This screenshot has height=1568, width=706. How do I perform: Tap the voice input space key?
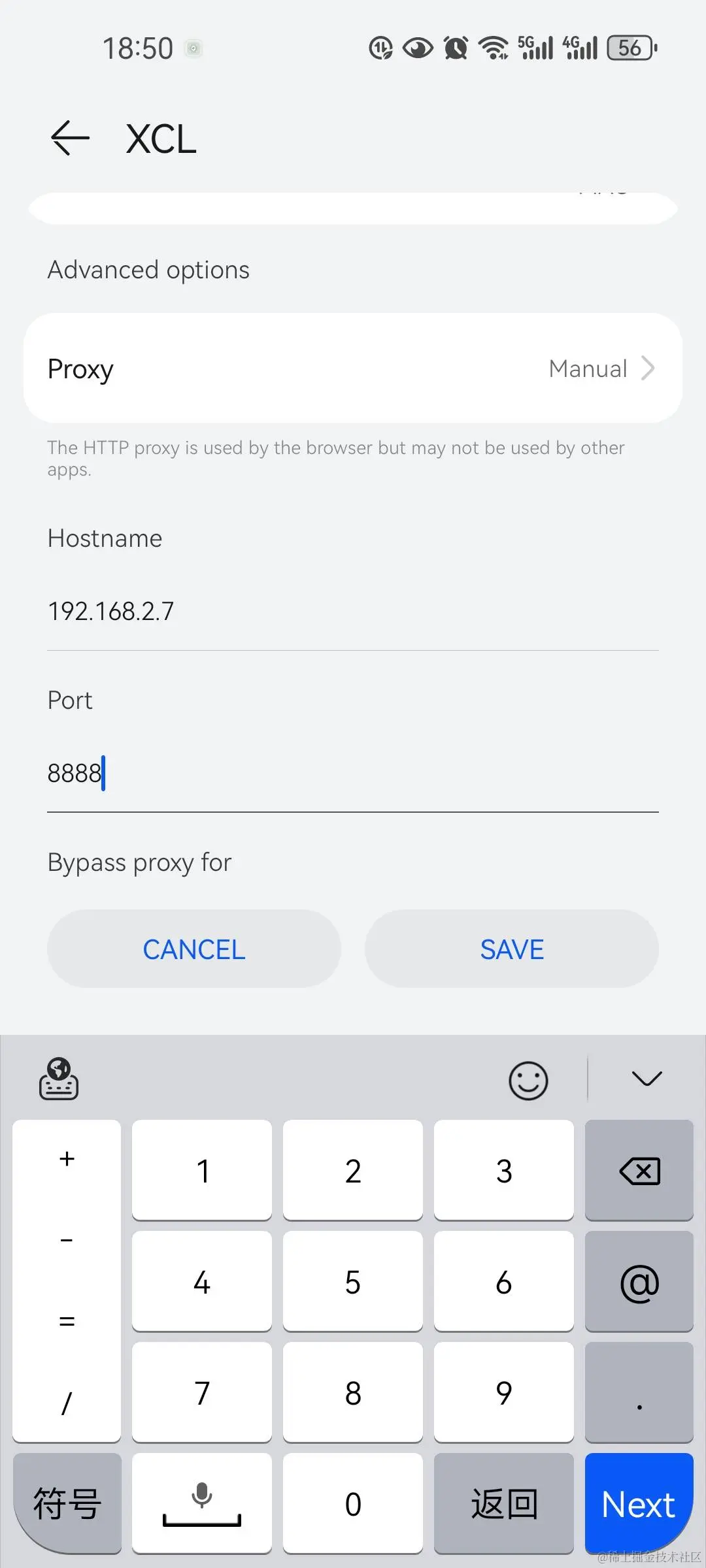202,1504
